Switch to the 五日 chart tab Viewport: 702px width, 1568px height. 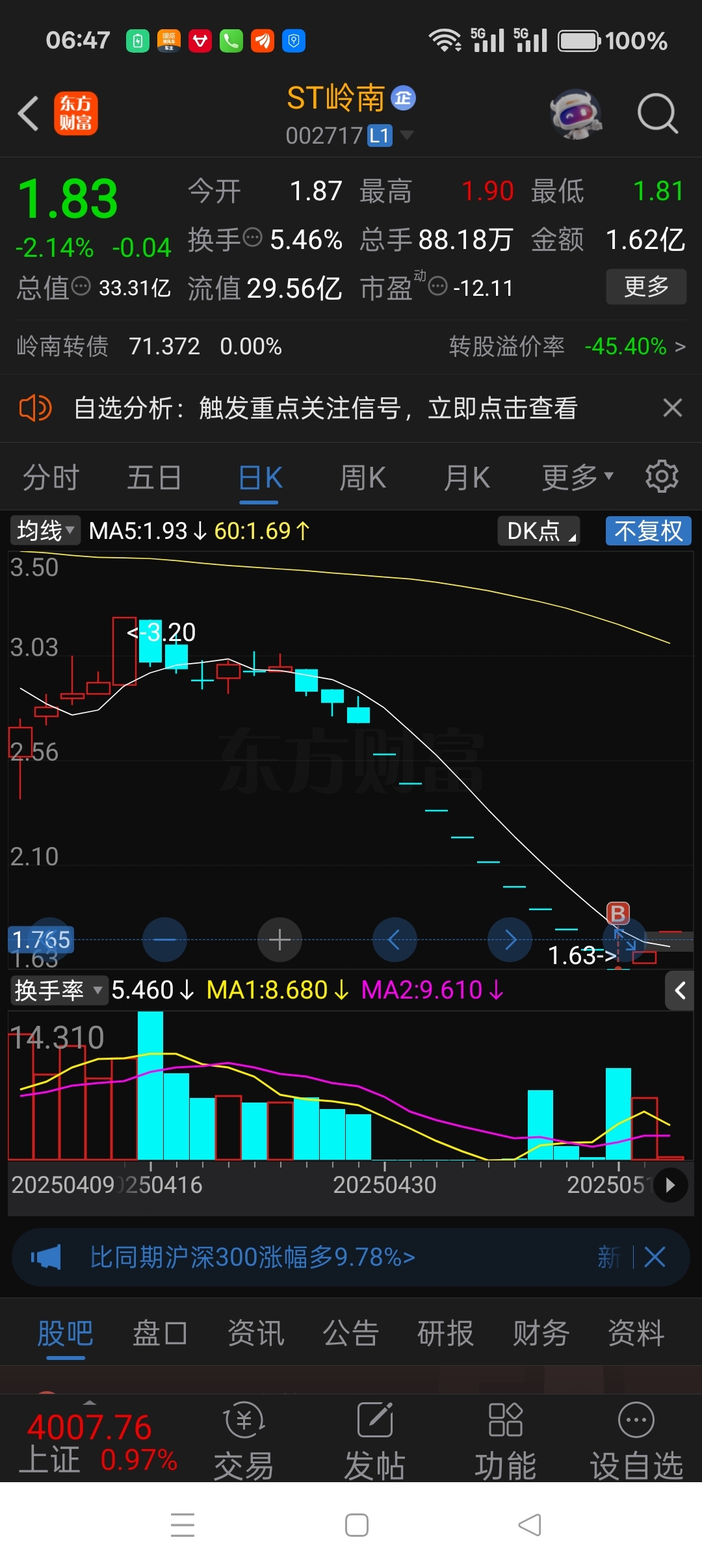pos(154,478)
